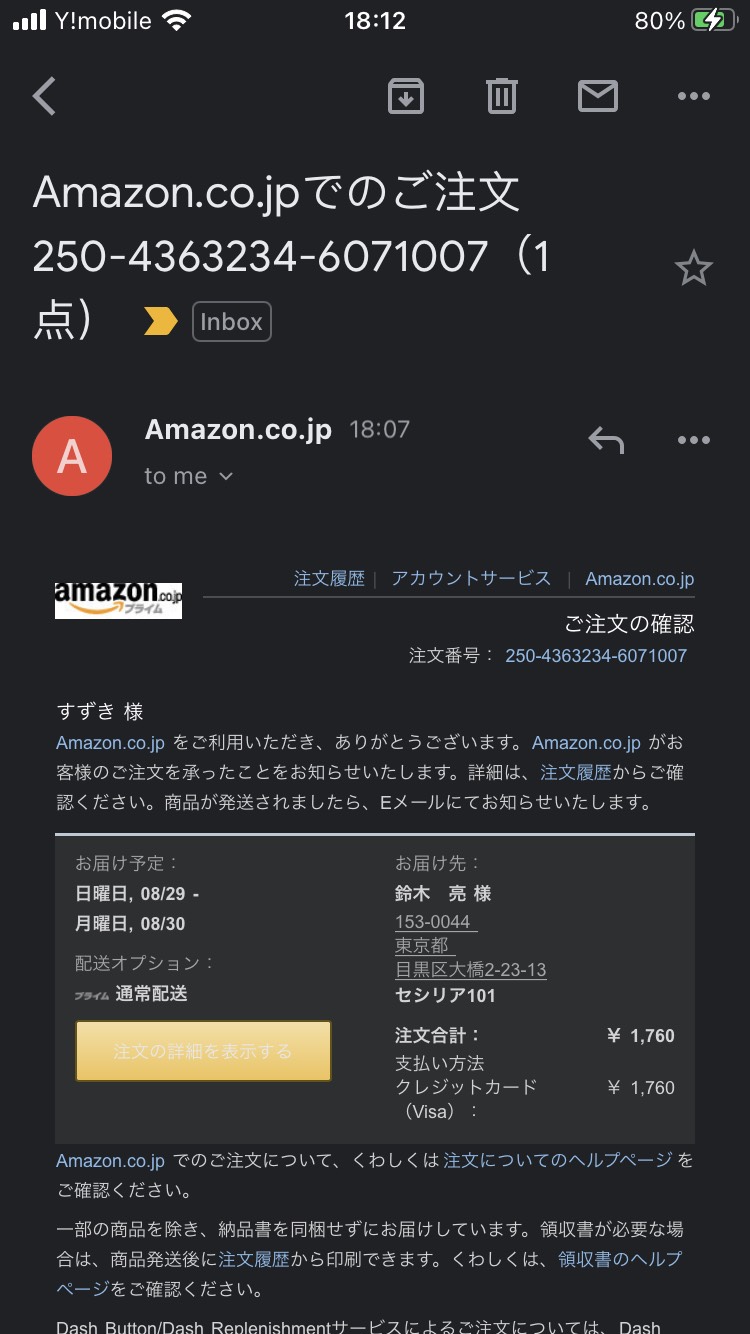Delete this email with the trash icon

(x=501, y=96)
